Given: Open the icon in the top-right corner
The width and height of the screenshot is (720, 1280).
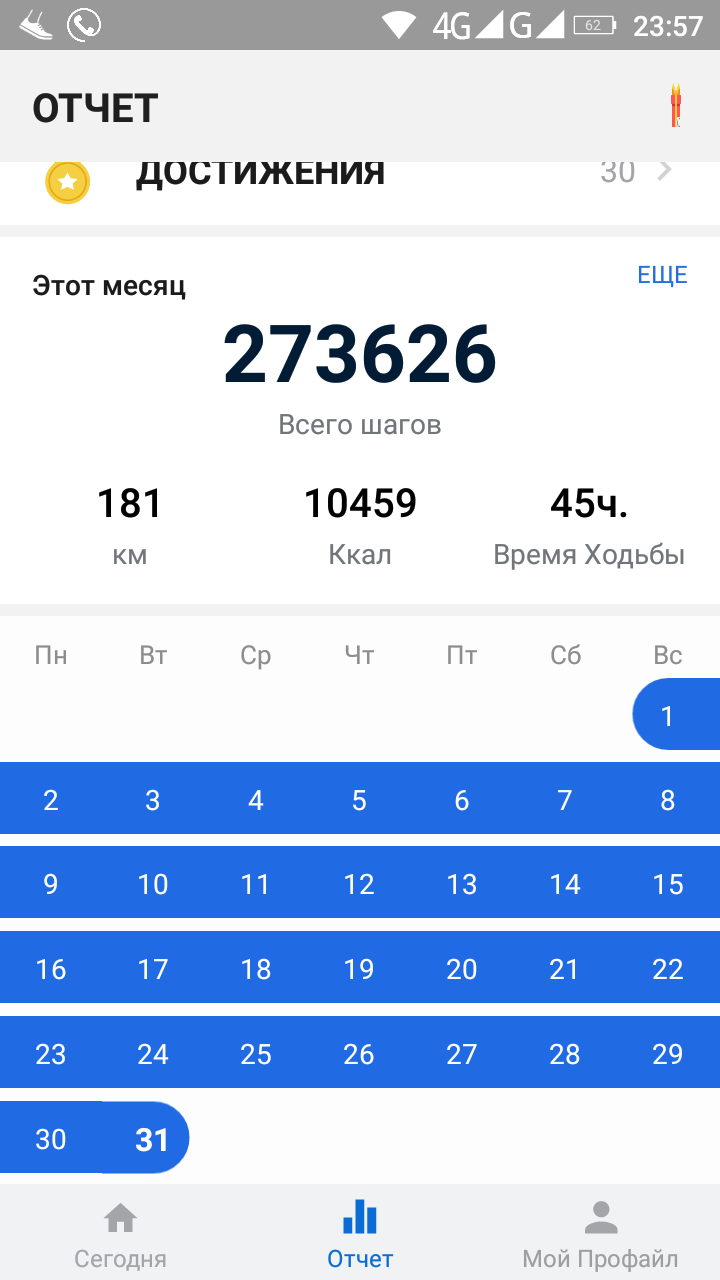Looking at the screenshot, I should tap(676, 106).
